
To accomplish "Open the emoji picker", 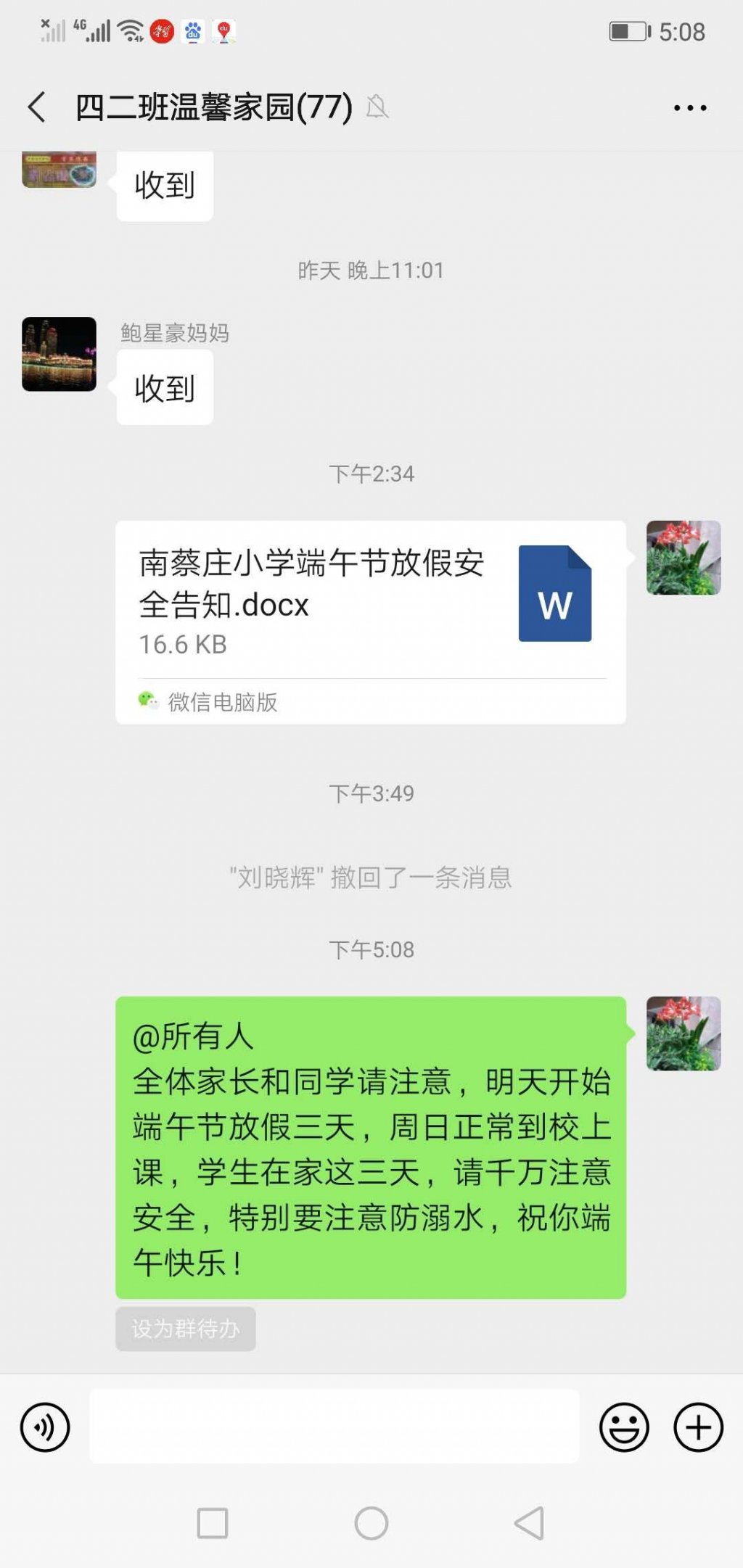I will [x=623, y=1427].
